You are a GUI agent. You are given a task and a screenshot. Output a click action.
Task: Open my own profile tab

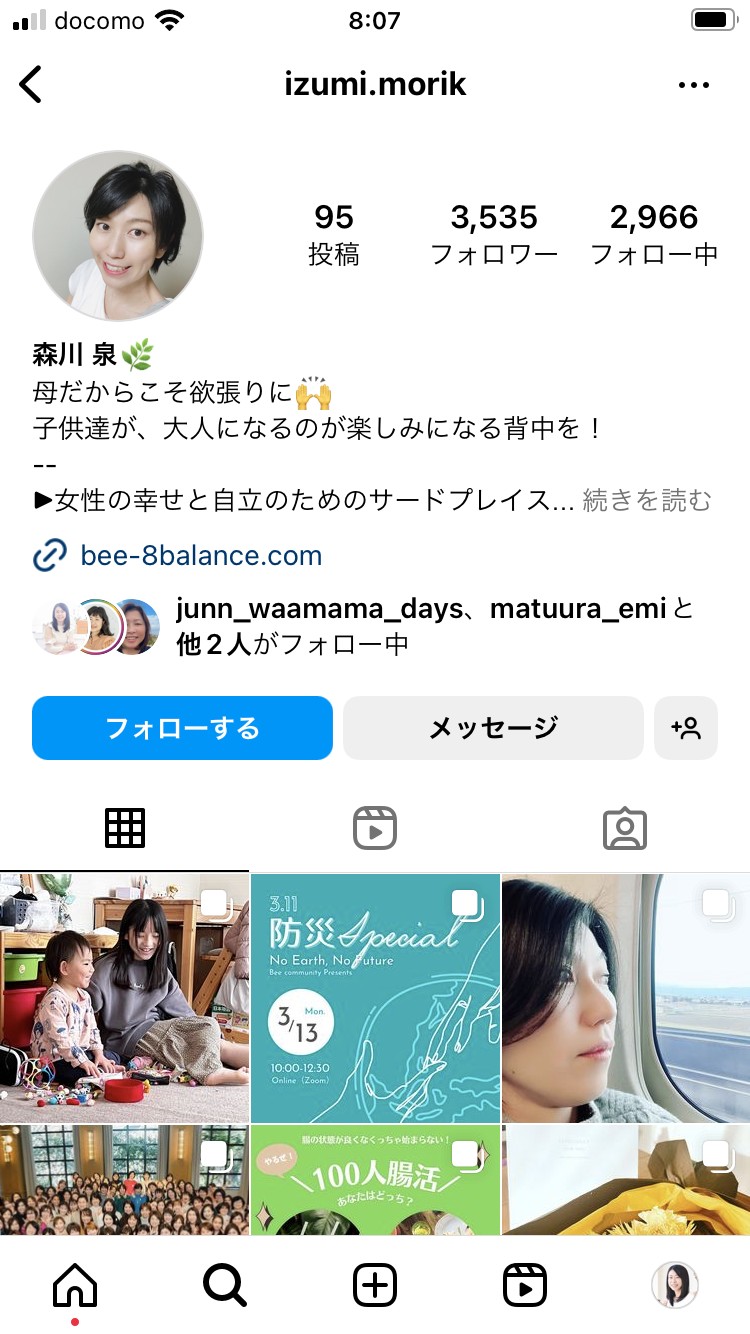tap(675, 1285)
